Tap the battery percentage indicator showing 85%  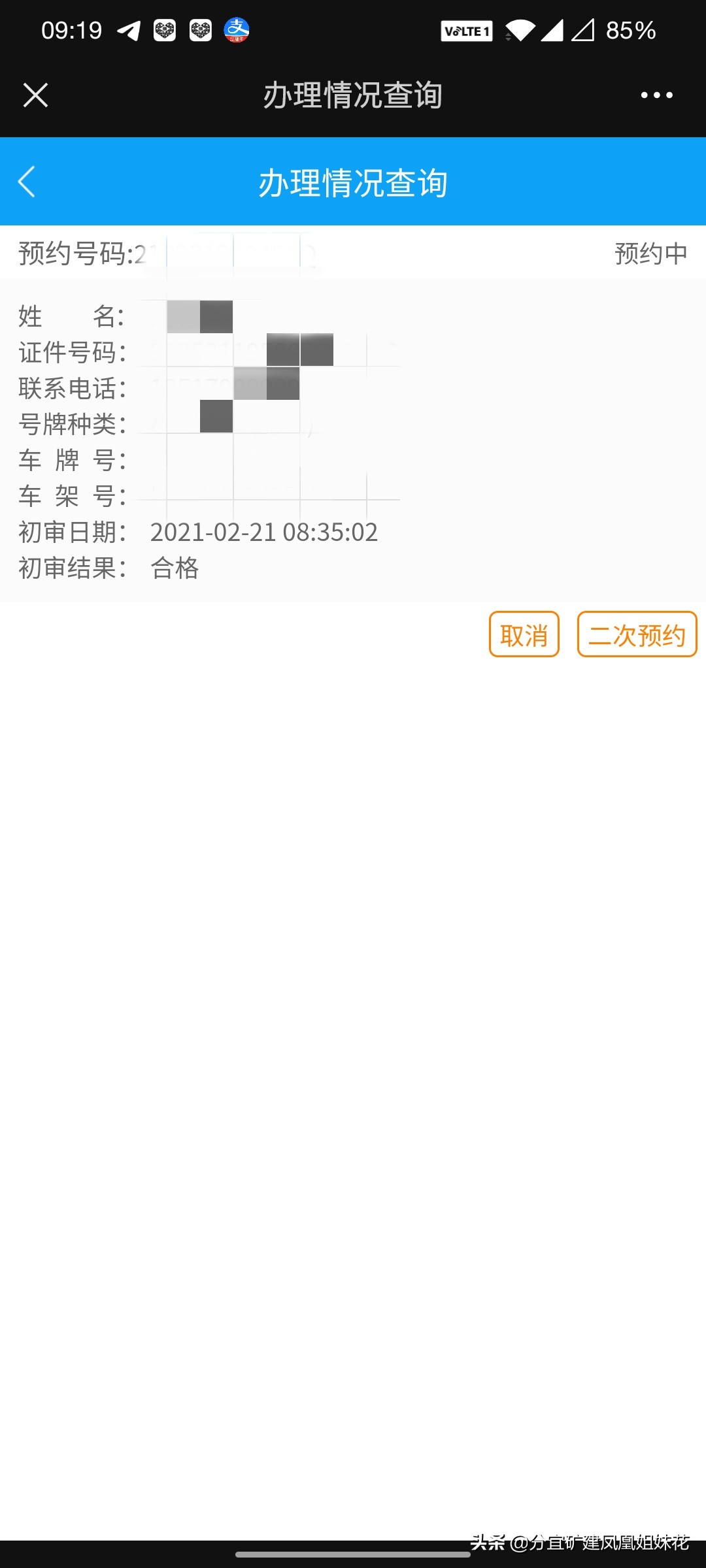(630, 29)
